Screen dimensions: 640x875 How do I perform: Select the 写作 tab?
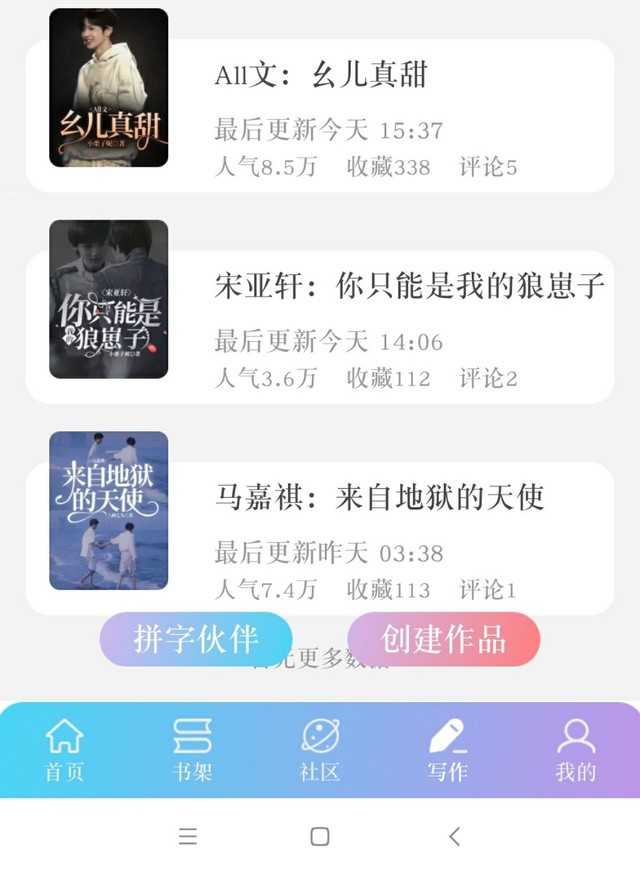coord(447,751)
